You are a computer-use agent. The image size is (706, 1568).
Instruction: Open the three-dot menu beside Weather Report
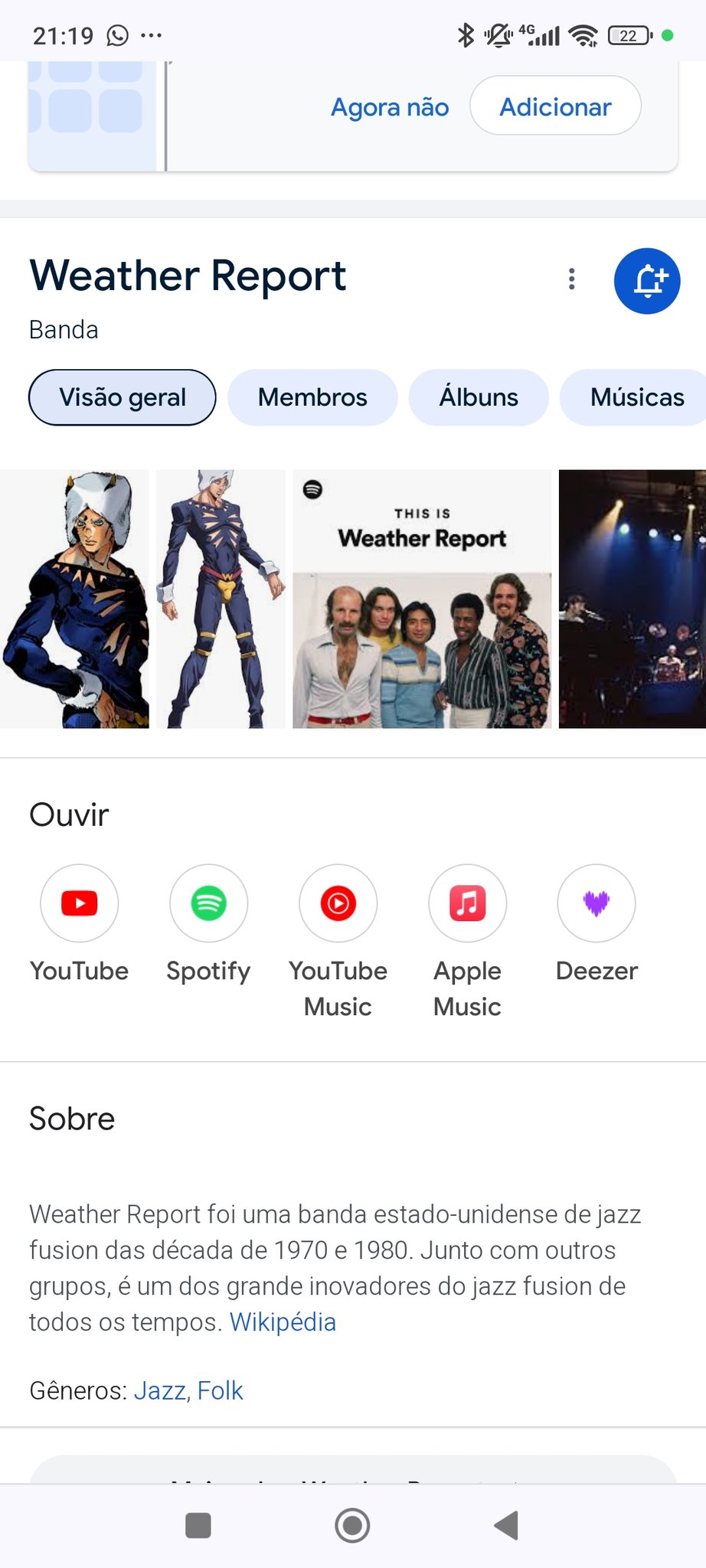coord(571,279)
